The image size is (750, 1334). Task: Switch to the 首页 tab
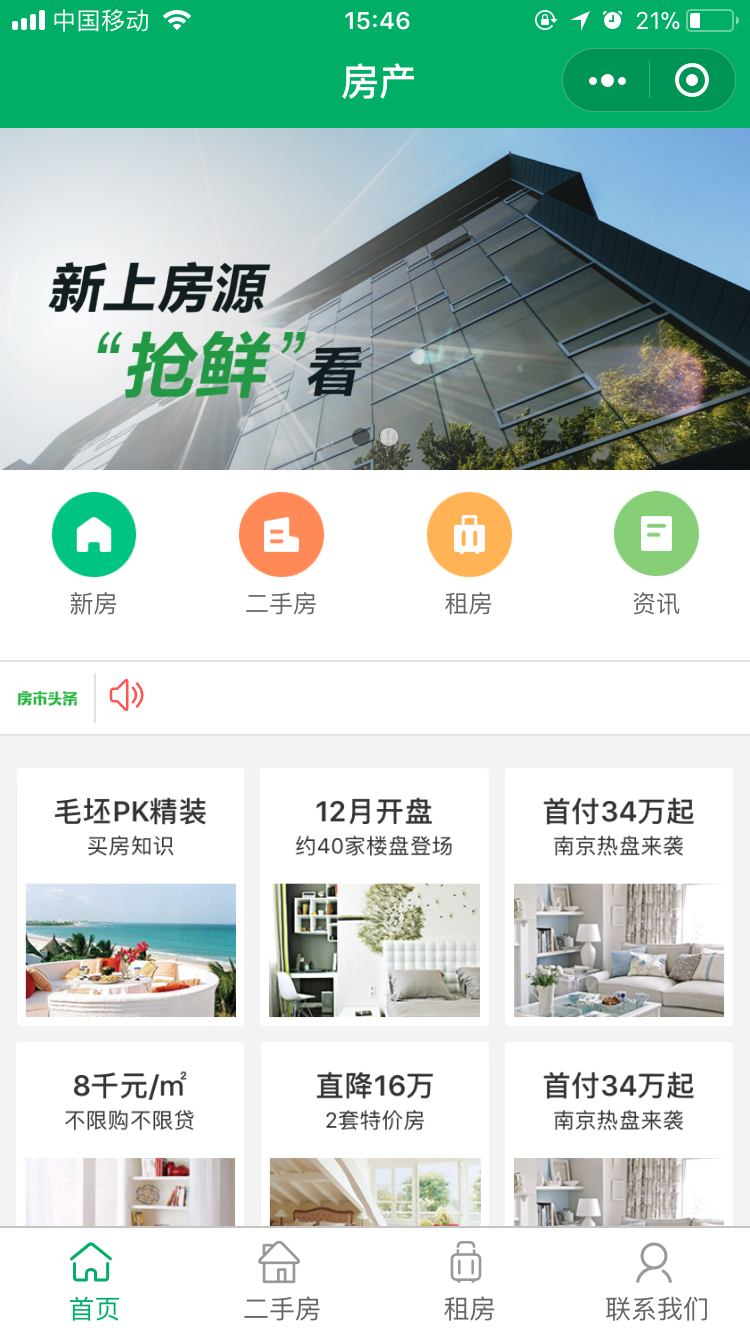94,1282
